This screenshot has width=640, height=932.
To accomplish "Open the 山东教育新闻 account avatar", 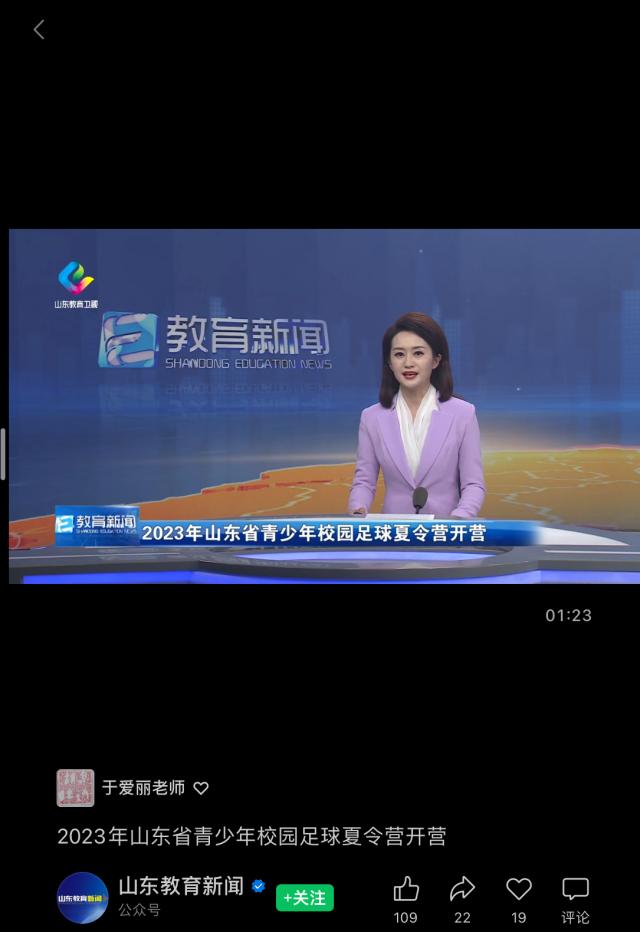I will 82,897.
